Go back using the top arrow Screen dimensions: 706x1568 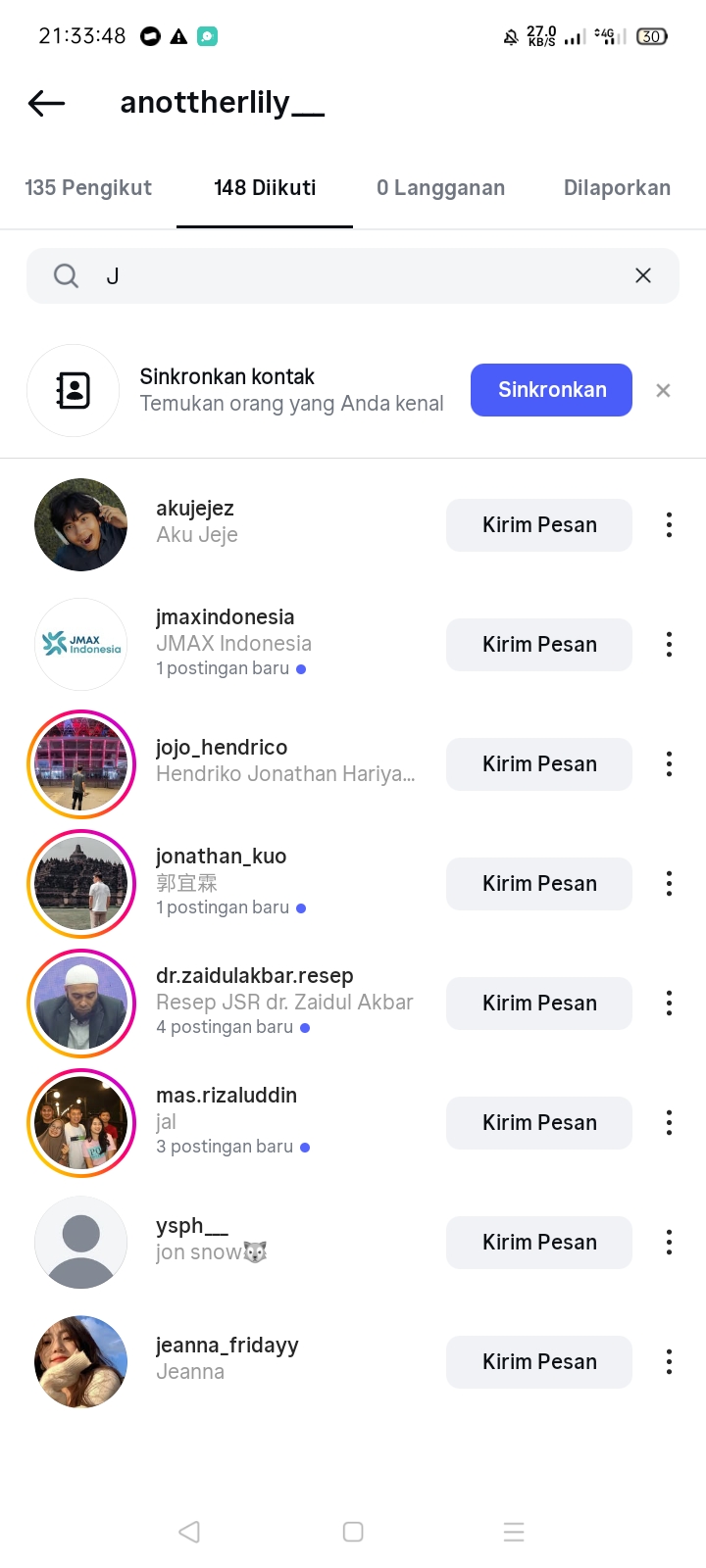47,103
